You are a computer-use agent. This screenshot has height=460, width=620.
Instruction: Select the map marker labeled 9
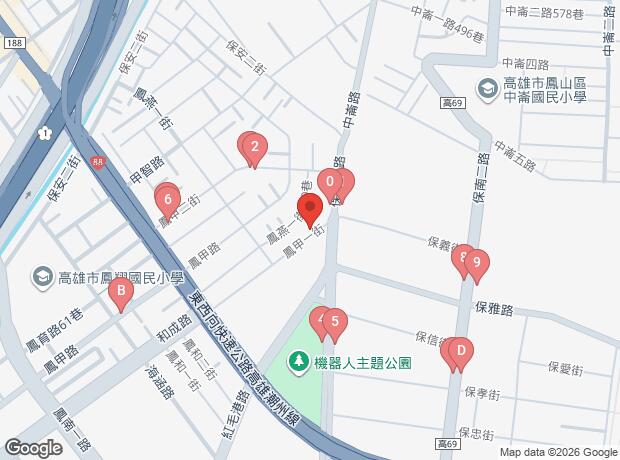point(477,265)
